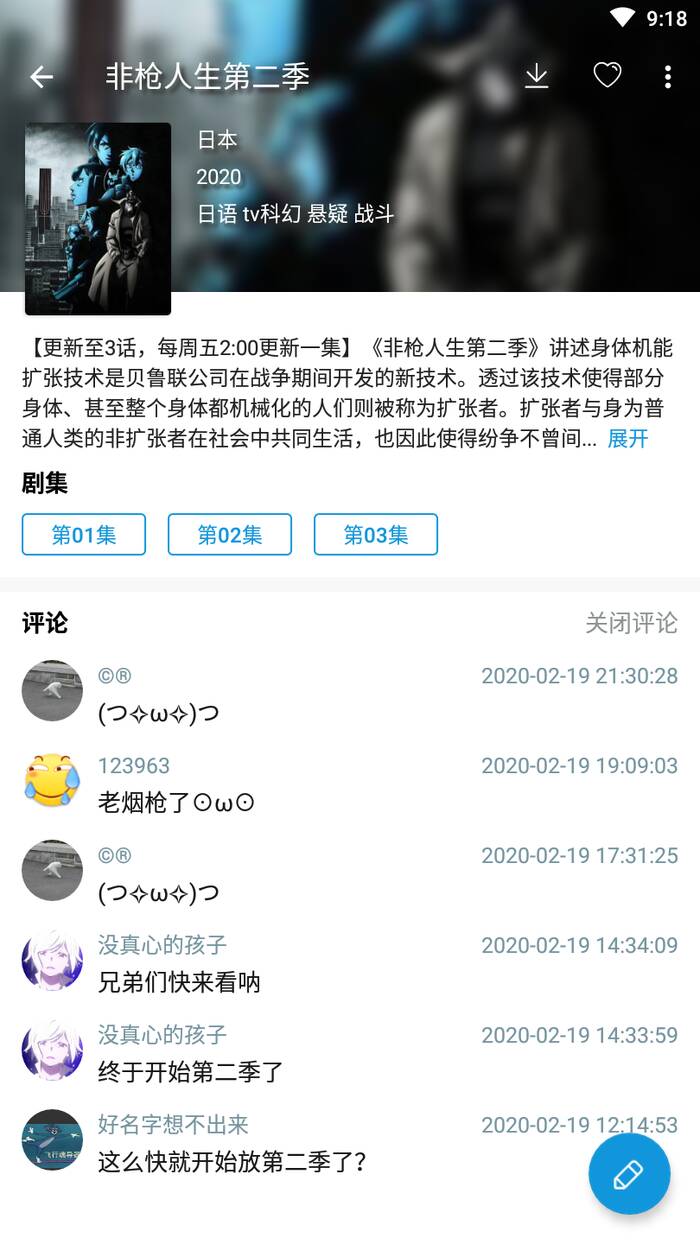Write a comment using the pencil button
This screenshot has height=1244, width=700.
tap(629, 1174)
